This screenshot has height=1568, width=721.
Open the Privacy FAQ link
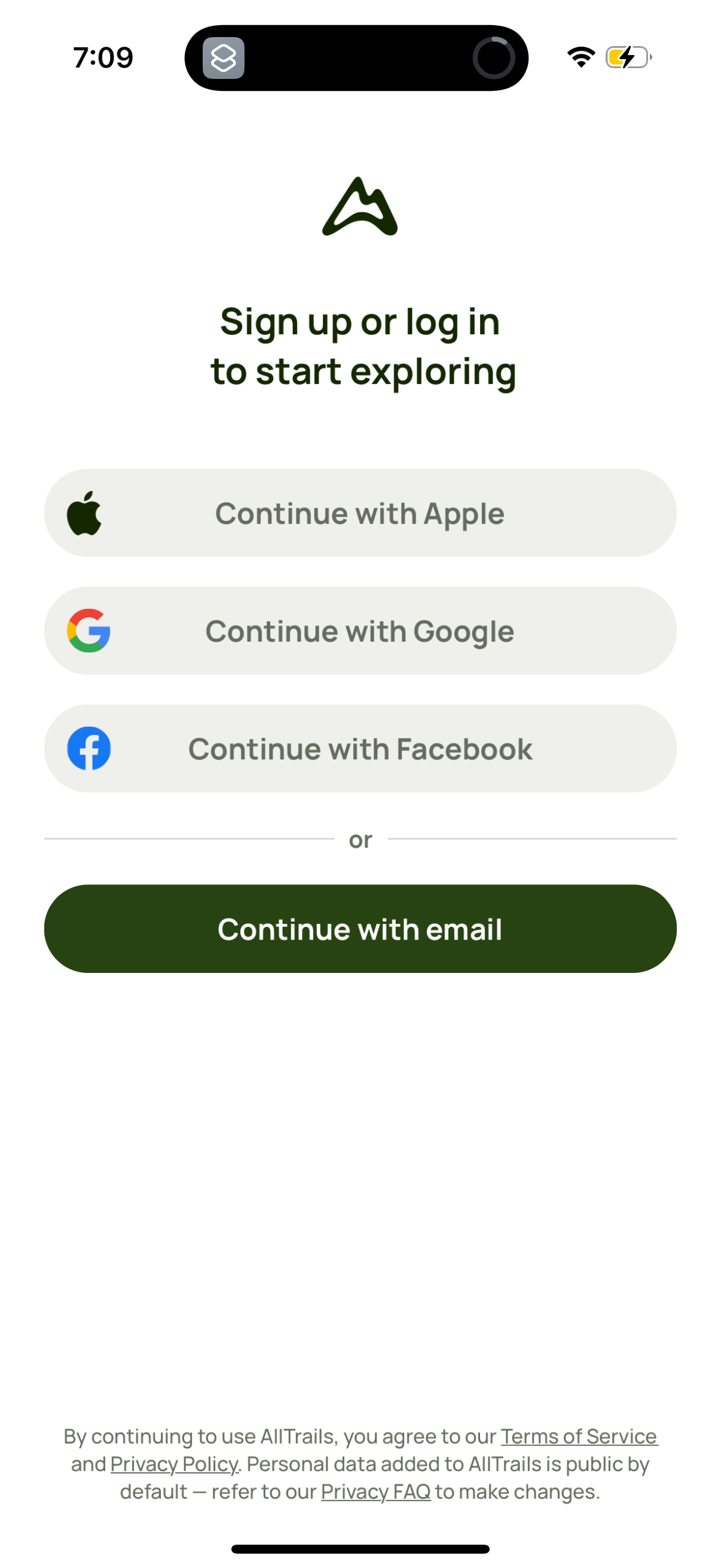click(375, 1491)
